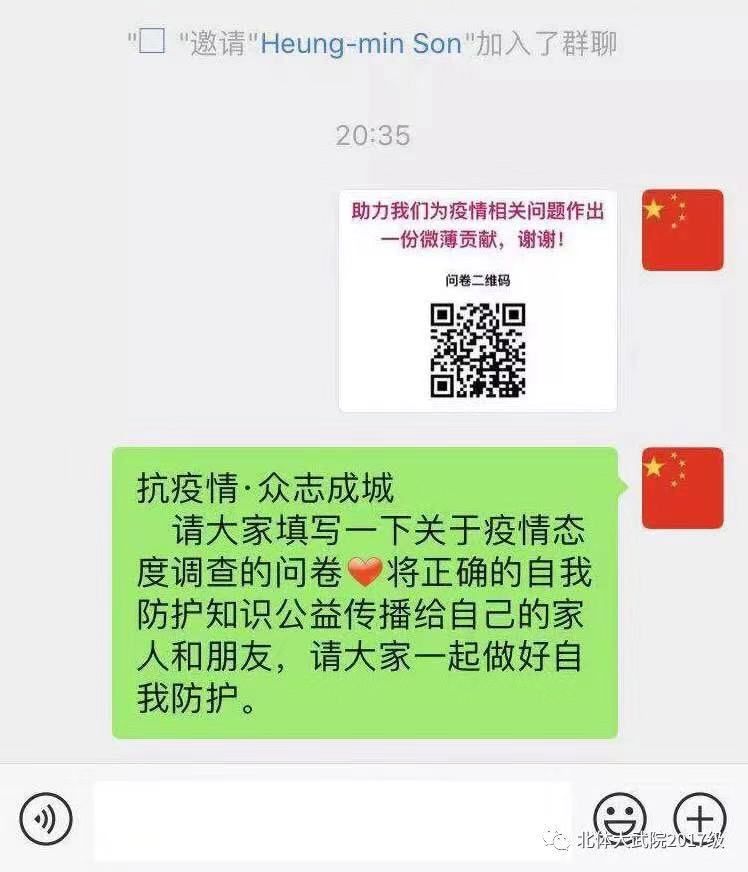Viewport: 748px width, 872px height.
Task: Open sender avatar beside the questionnaire image
Action: 682,230
